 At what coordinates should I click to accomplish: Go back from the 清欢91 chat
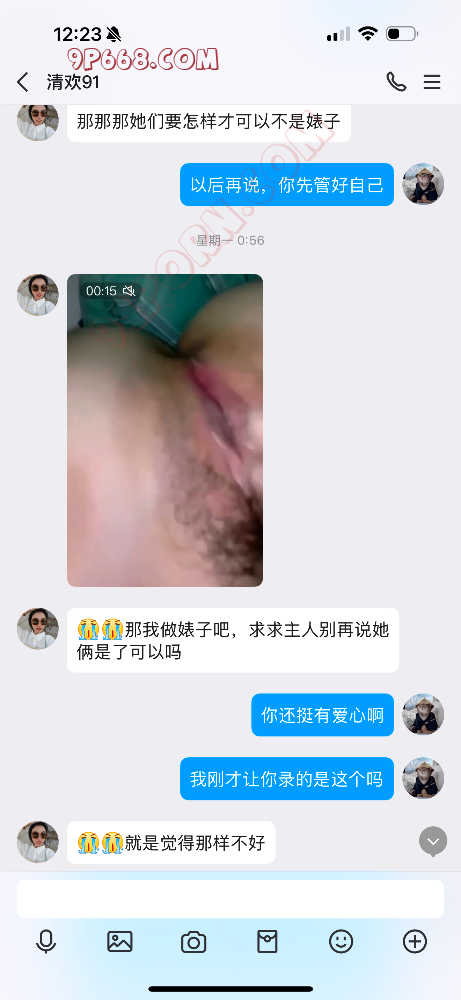coord(23,82)
